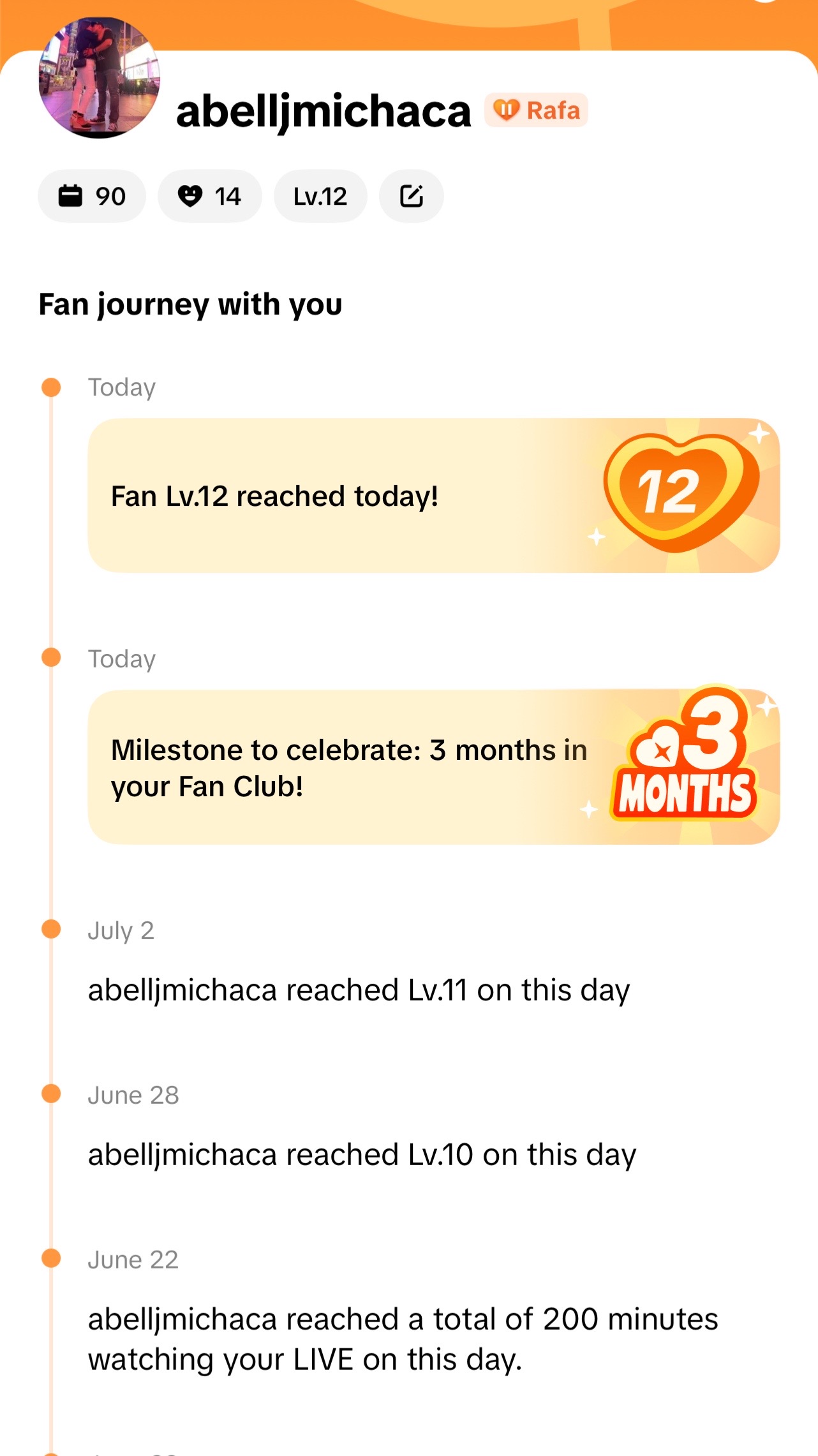The image size is (818, 1456).
Task: Open abelljmichaca's profile picture
Action: [99, 77]
